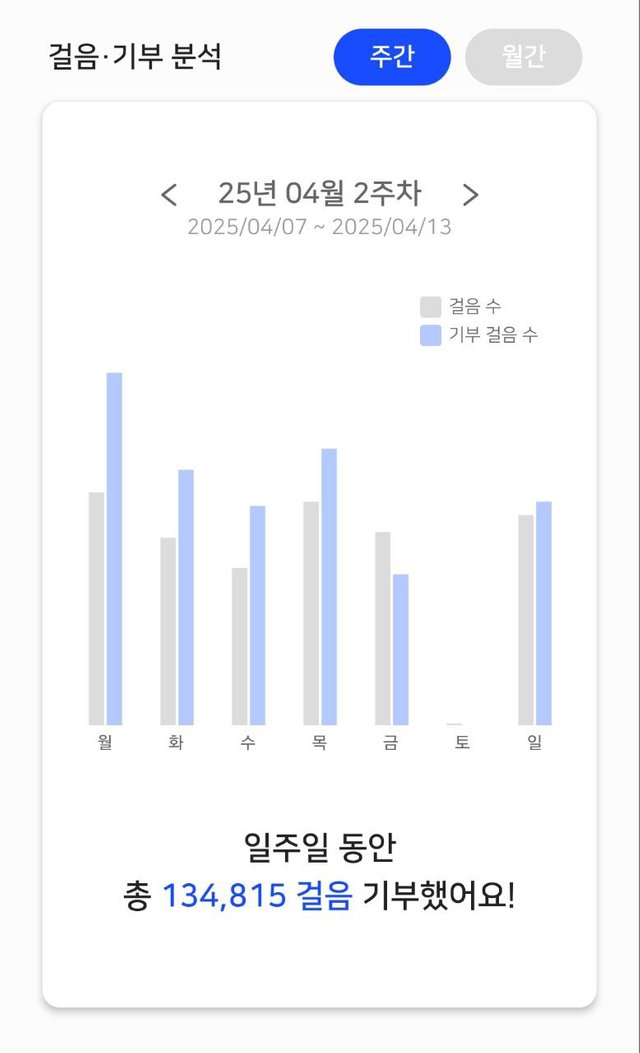Go to the previous week arrow
The width and height of the screenshot is (640, 1053).
point(169,195)
